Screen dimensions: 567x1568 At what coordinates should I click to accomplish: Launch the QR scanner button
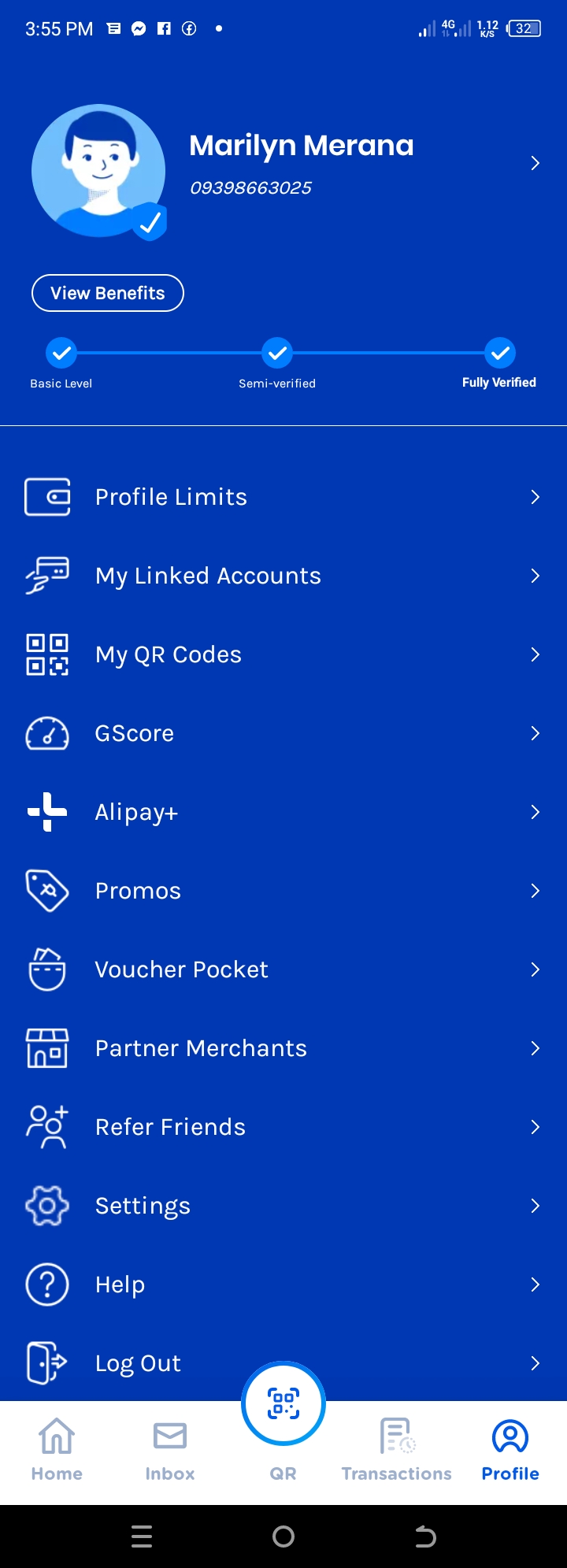283,1403
